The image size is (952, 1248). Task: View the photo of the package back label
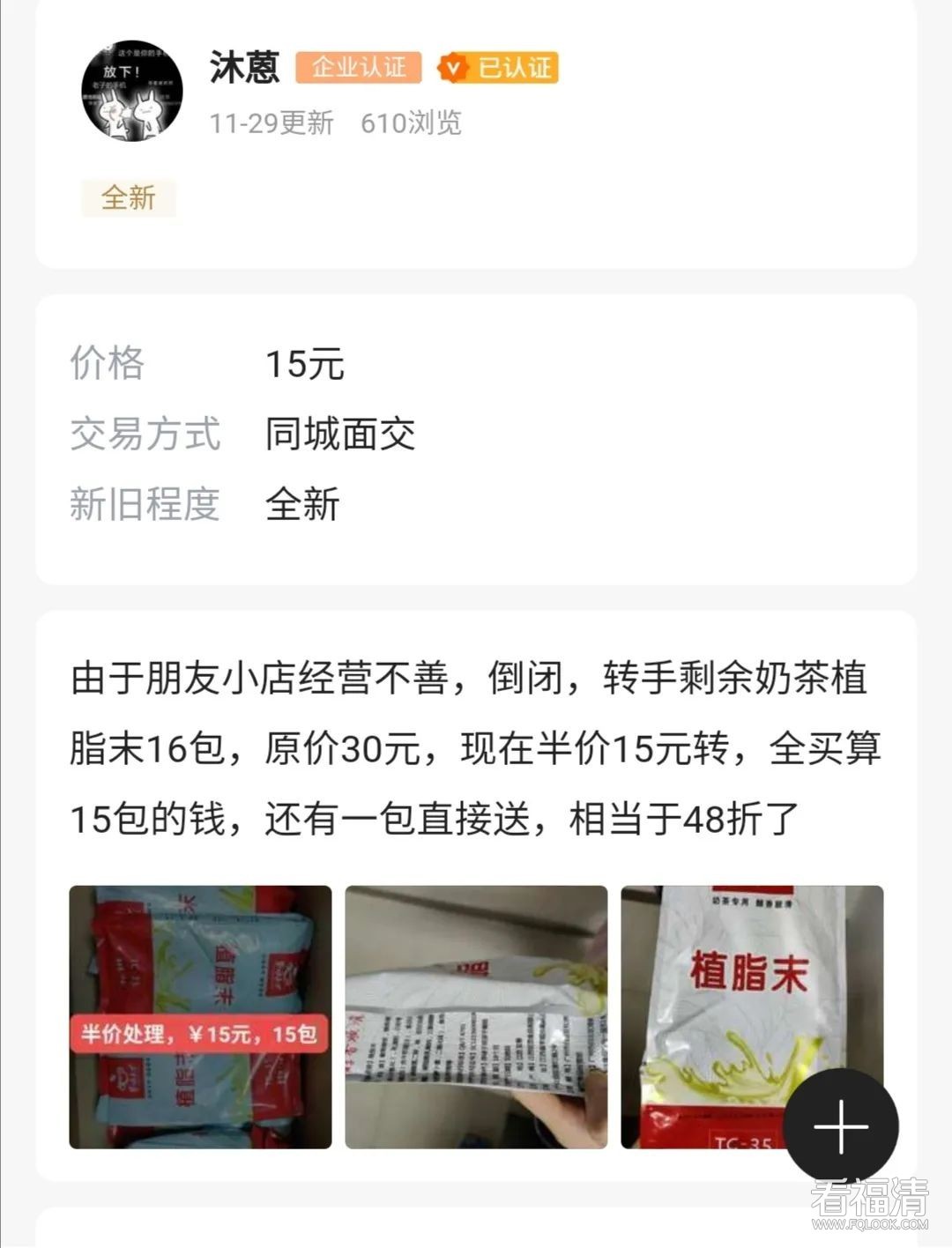(476, 1016)
